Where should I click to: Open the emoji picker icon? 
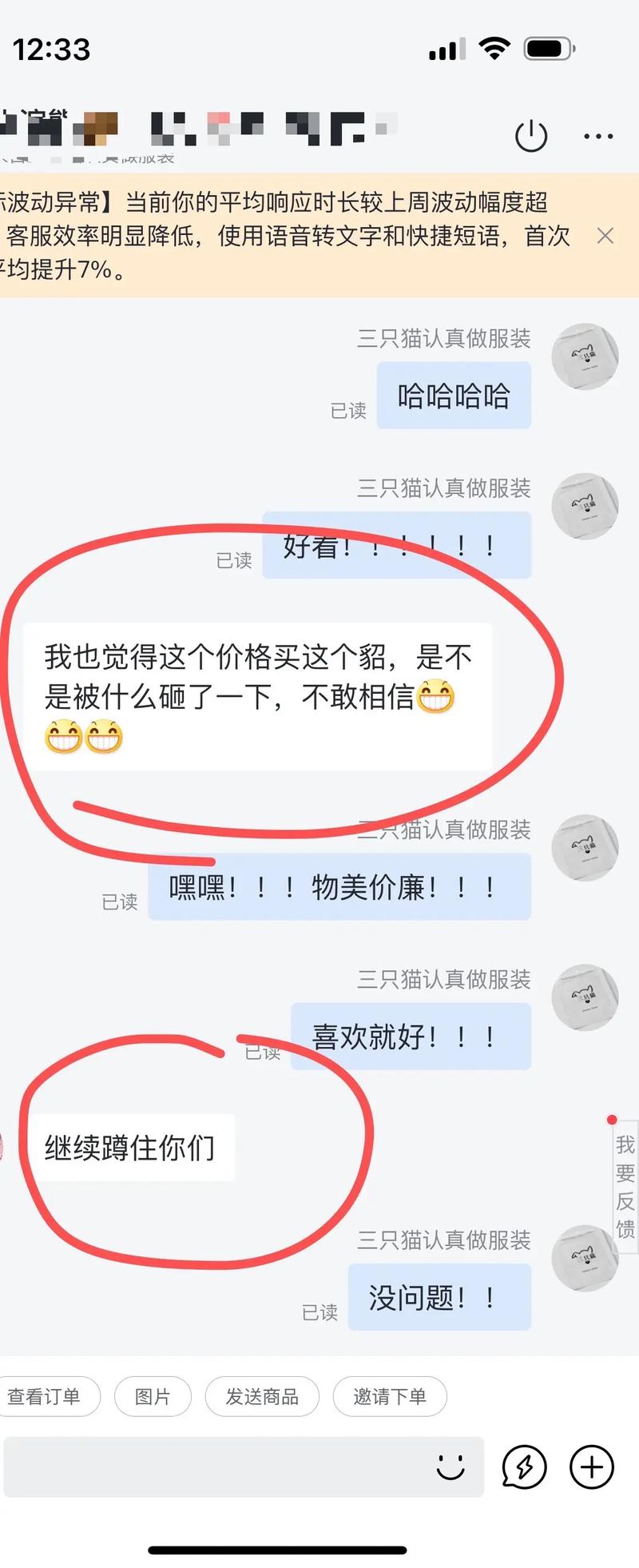(x=452, y=1467)
